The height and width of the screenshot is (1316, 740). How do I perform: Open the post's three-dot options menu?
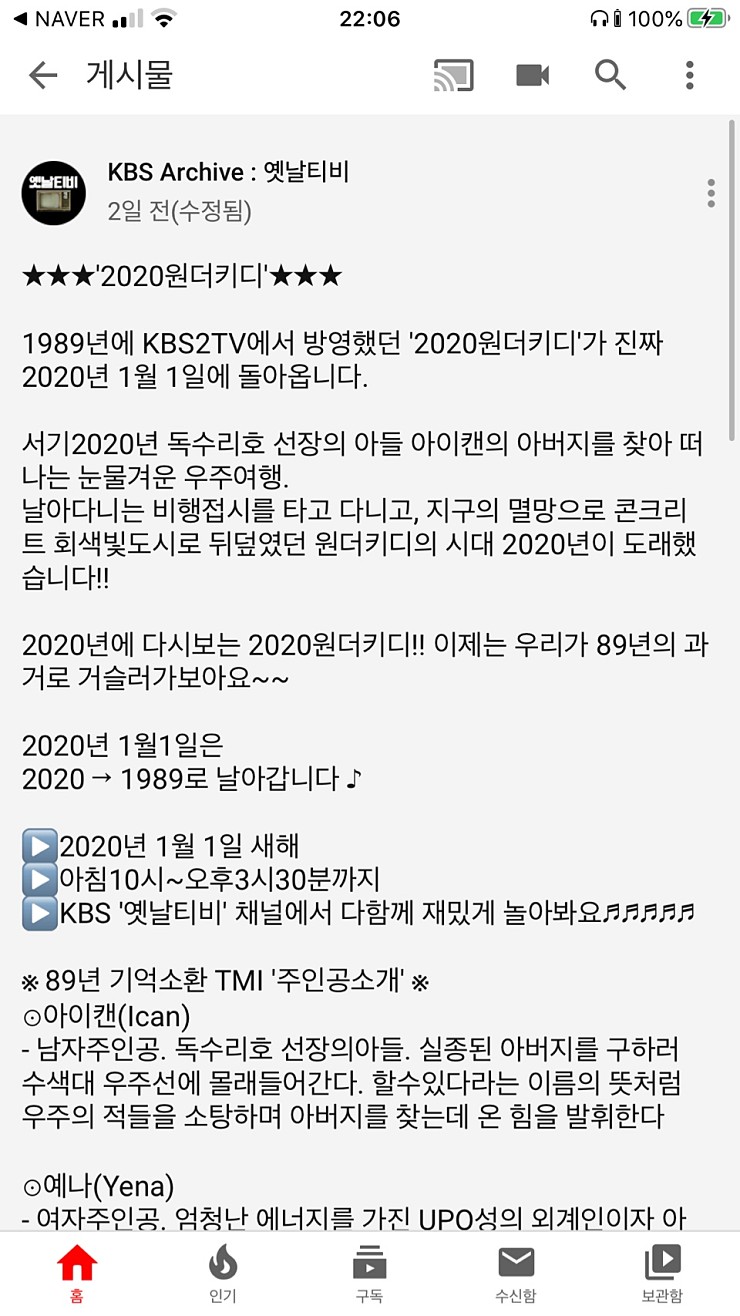tap(710, 193)
